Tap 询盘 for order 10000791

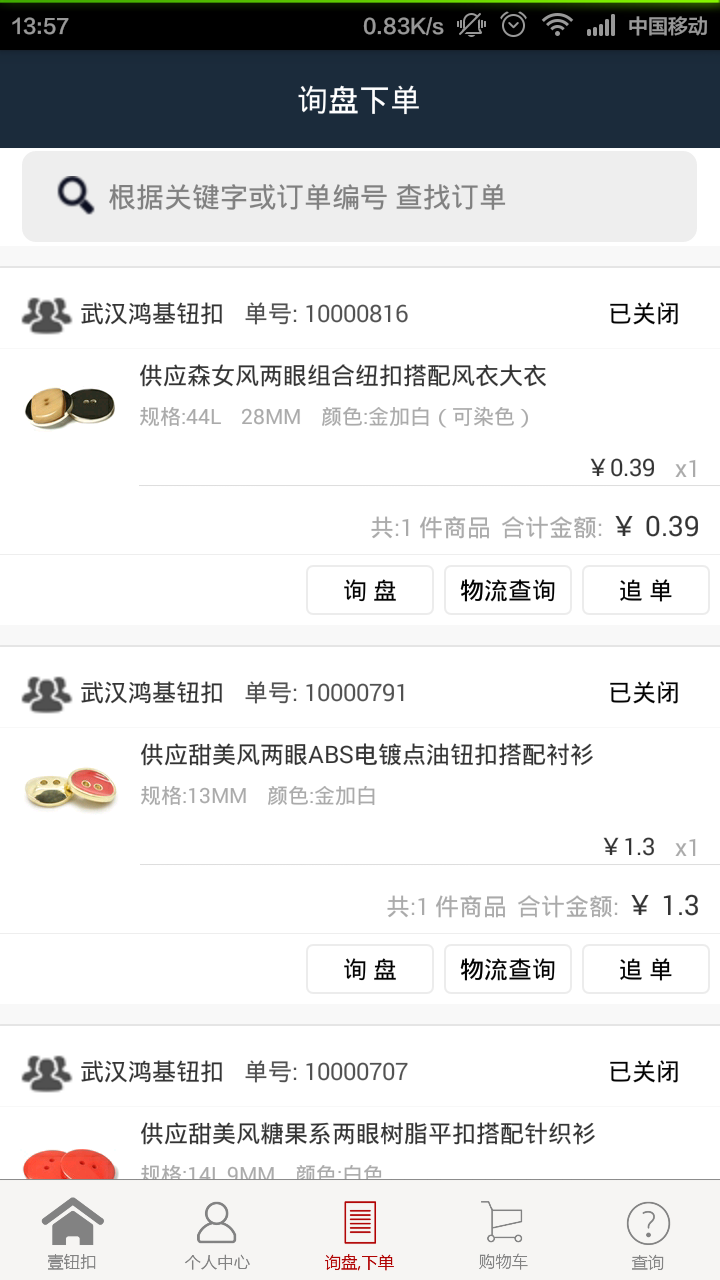point(370,969)
